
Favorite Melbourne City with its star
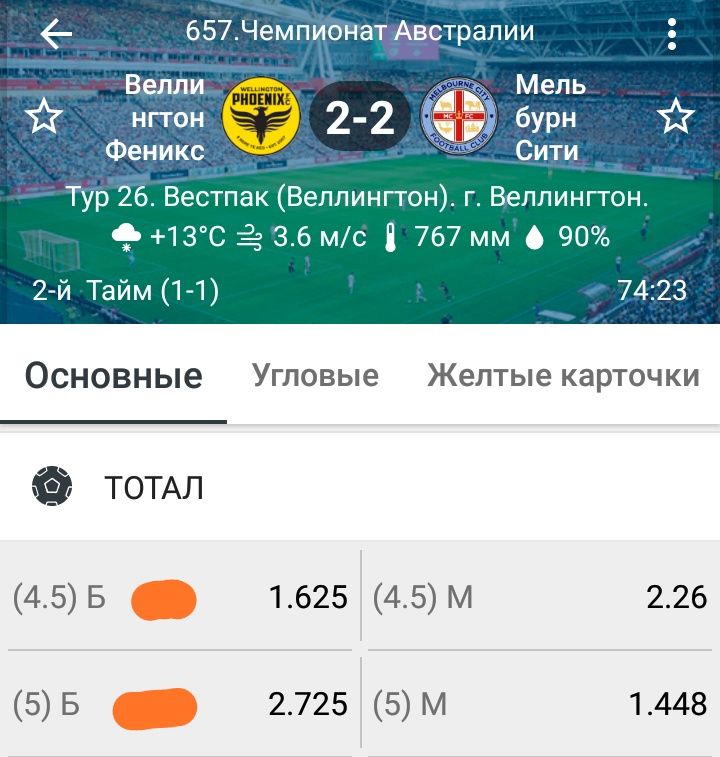click(676, 118)
